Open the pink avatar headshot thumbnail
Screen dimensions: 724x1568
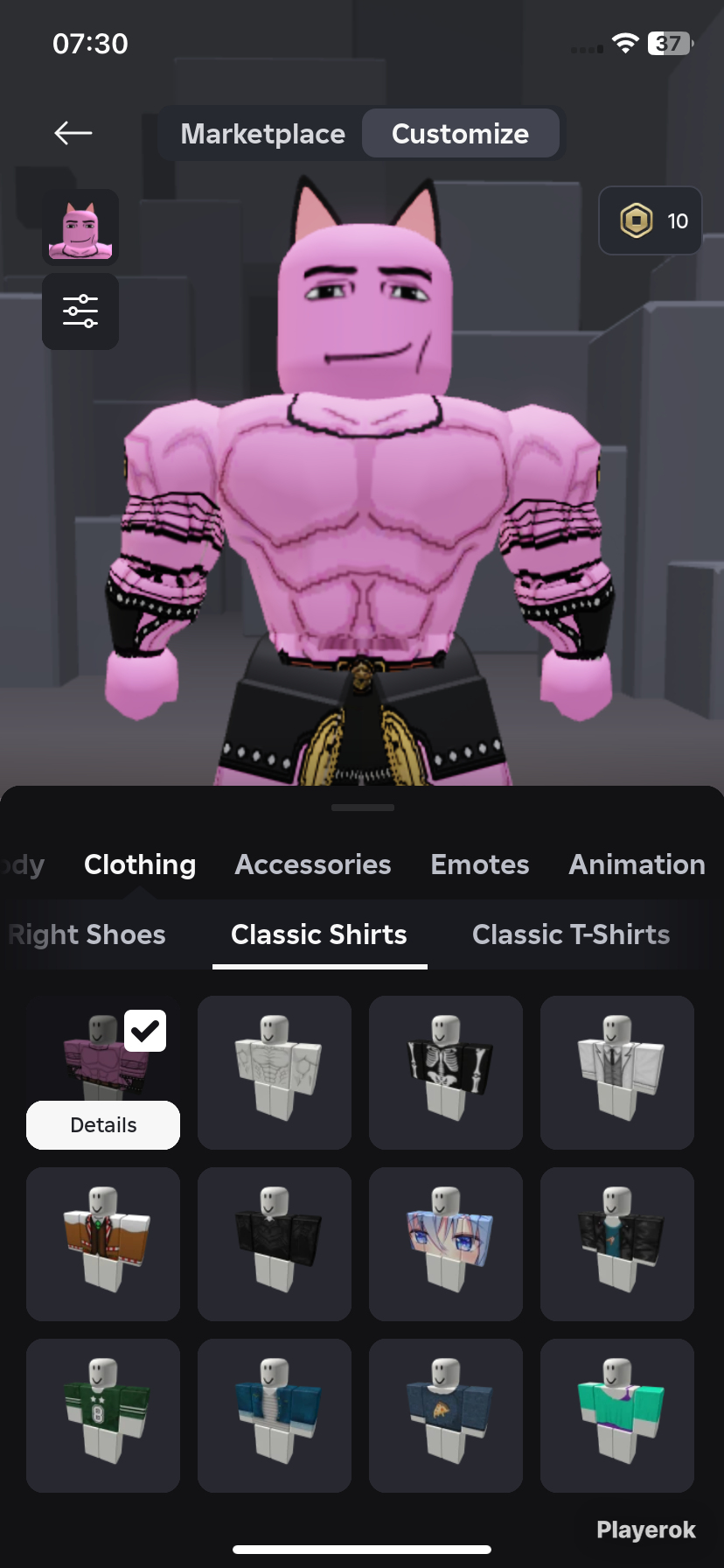pos(80,227)
